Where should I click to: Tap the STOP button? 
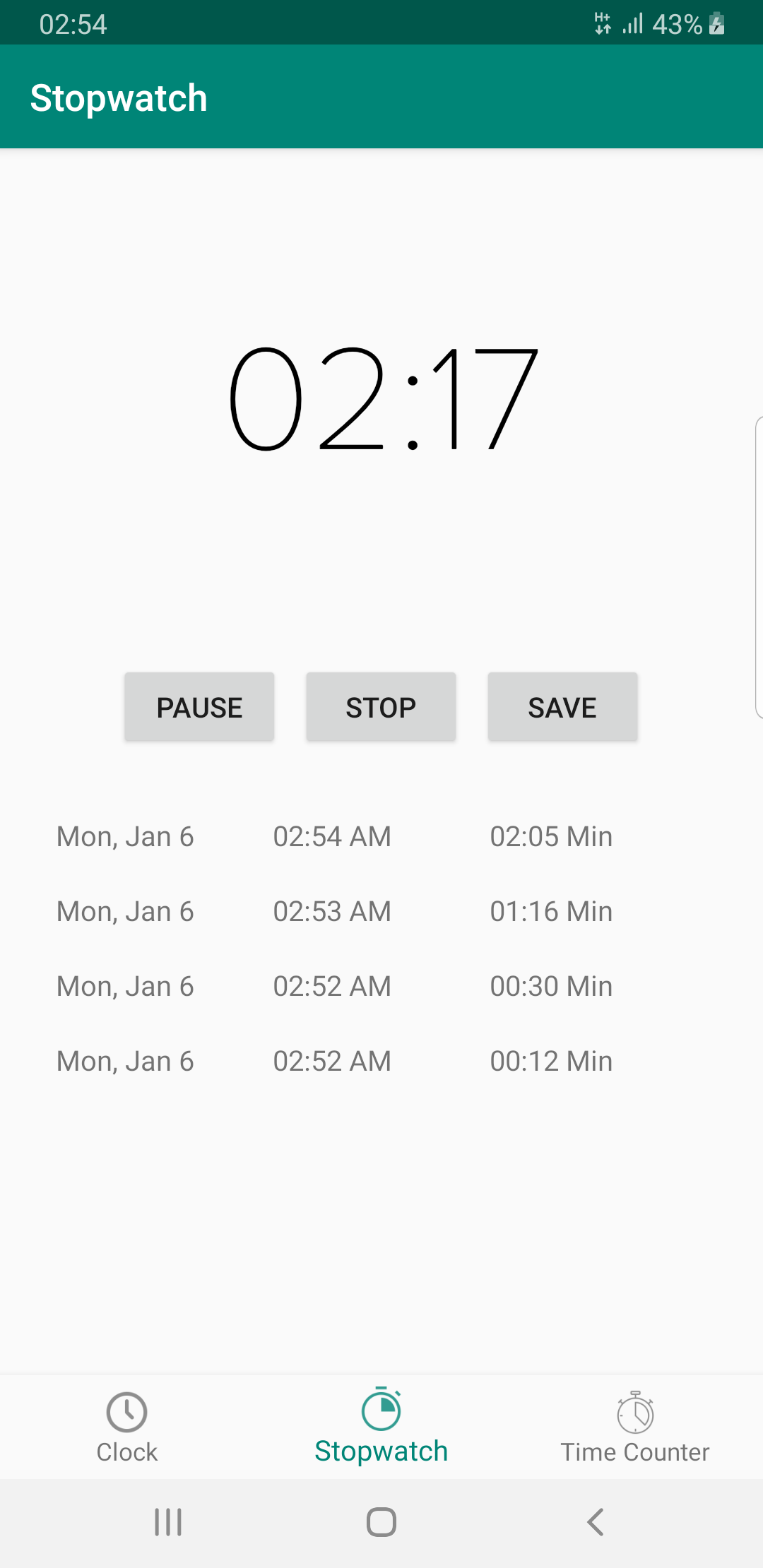click(x=381, y=707)
